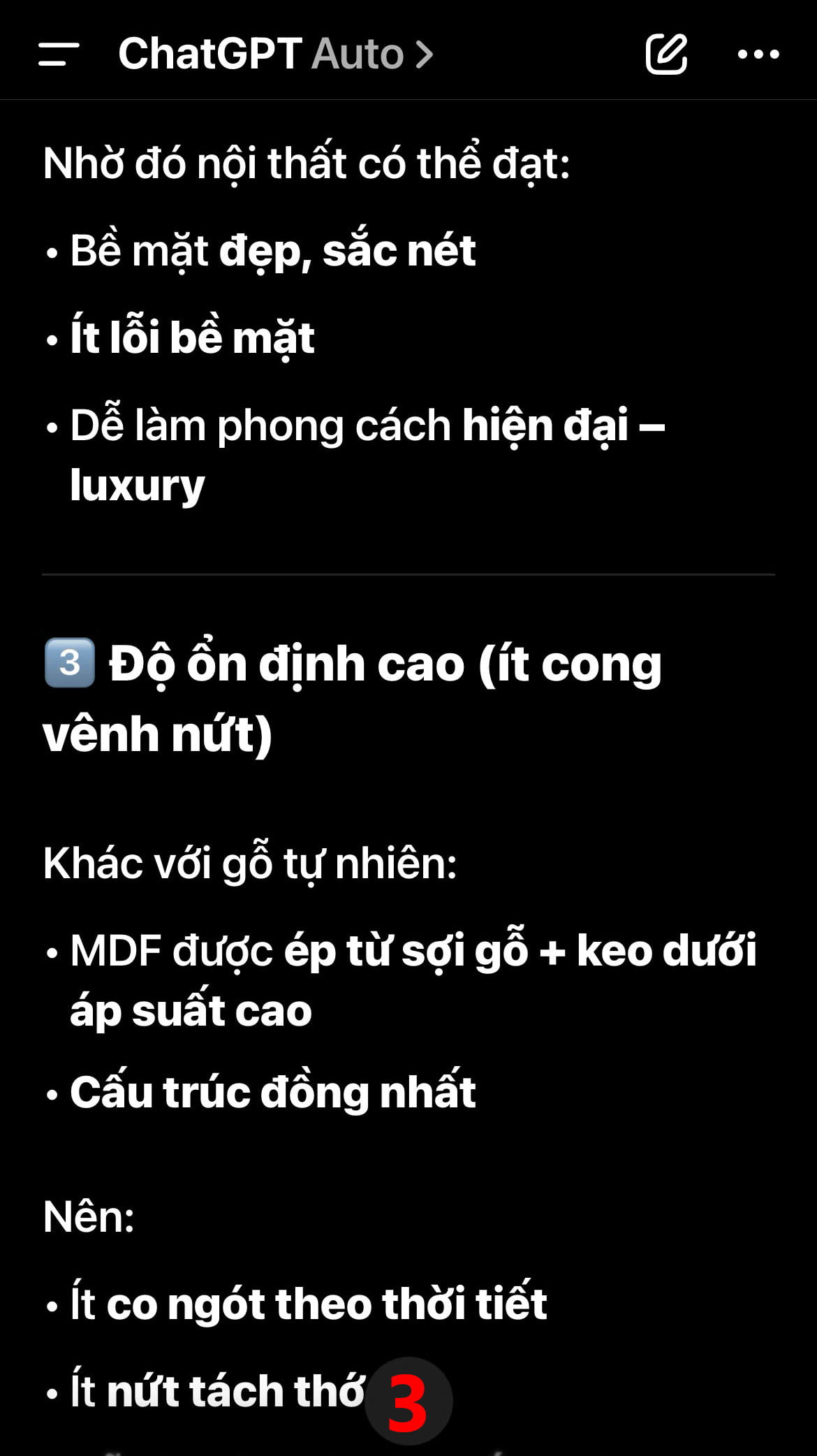This screenshot has width=817, height=1456.
Task: Start a new chat
Action: (666, 54)
